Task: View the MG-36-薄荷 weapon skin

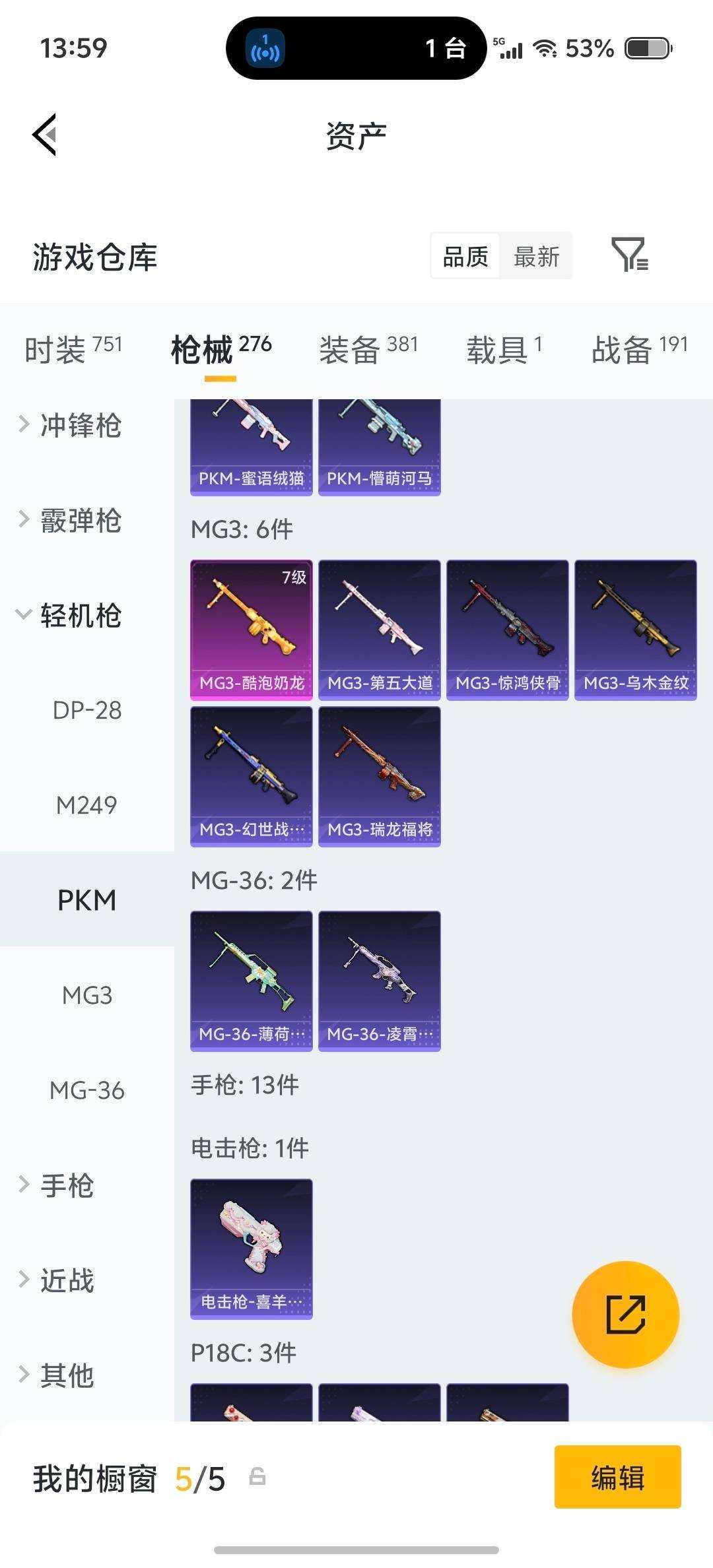Action: [x=251, y=979]
